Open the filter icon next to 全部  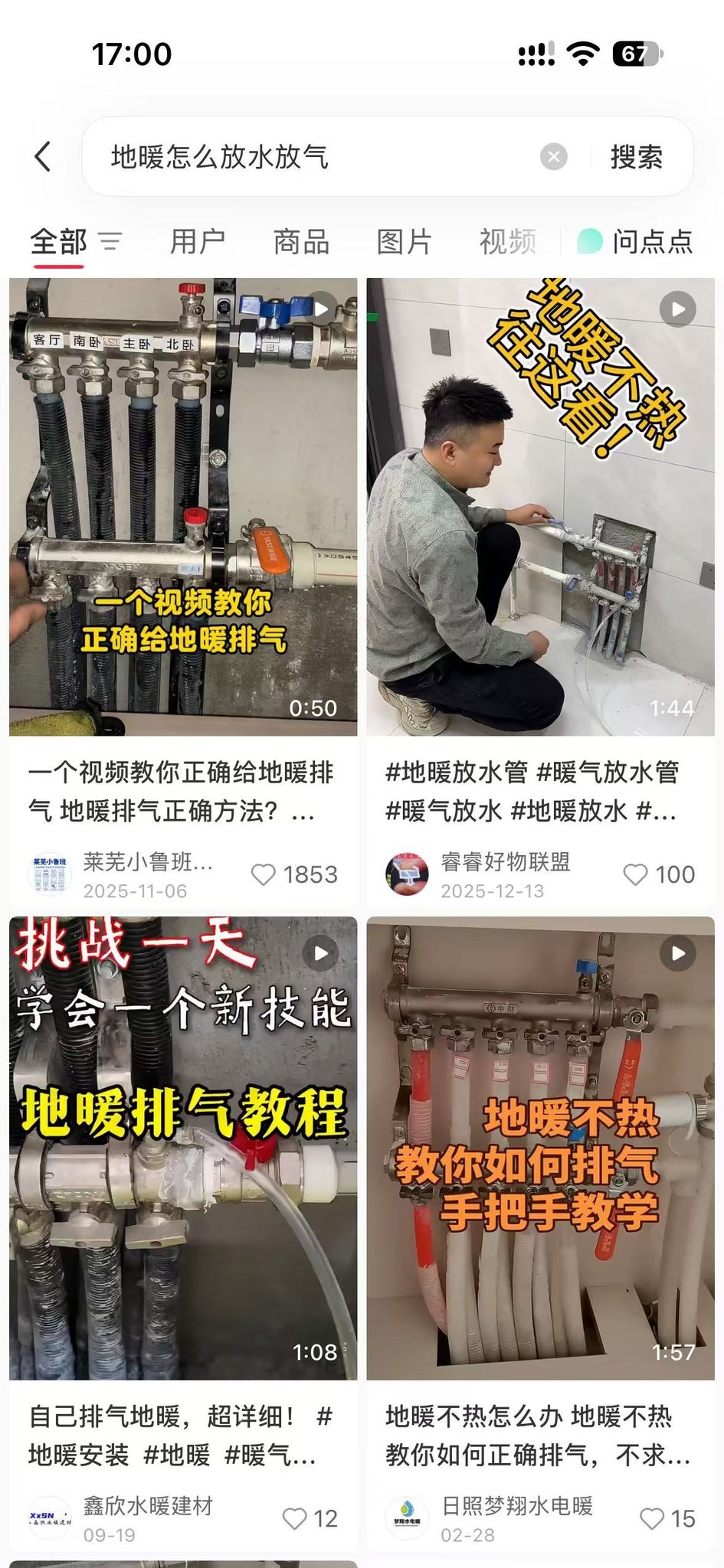click(111, 242)
